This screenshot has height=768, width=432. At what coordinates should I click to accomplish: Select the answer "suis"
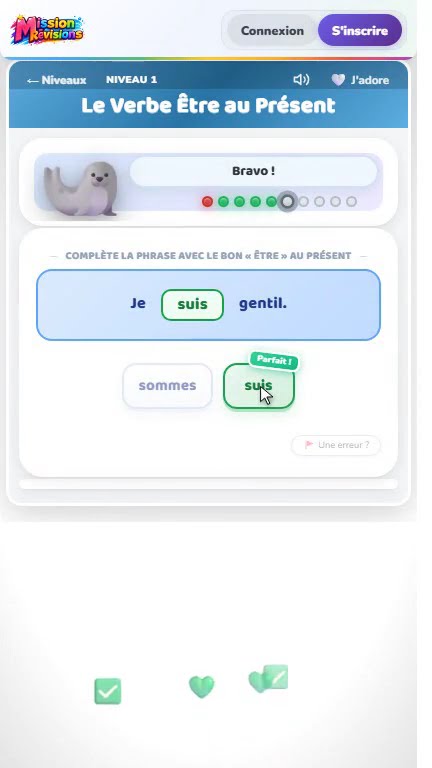259,386
